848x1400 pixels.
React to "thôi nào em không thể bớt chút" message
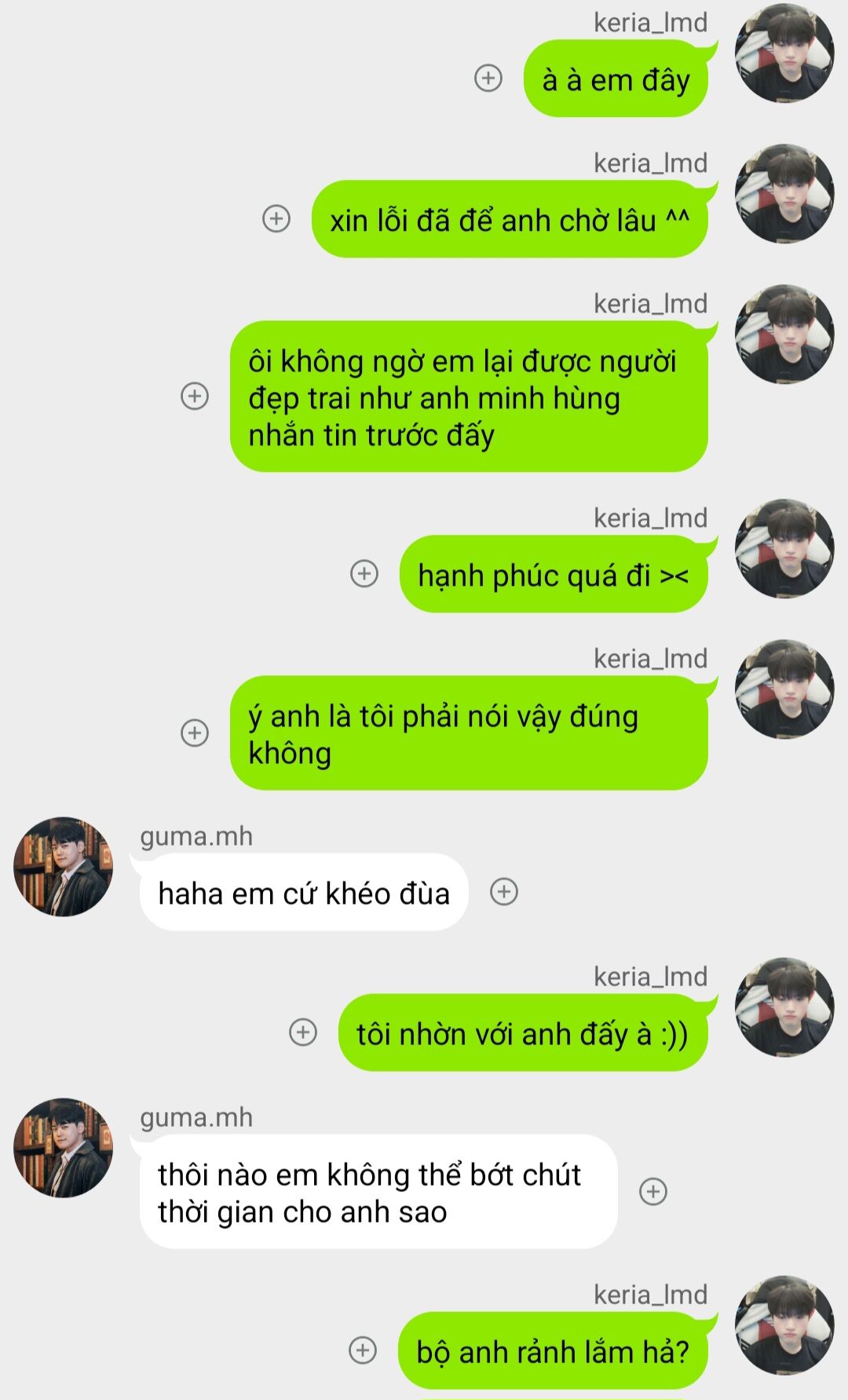pyautogui.click(x=653, y=1191)
